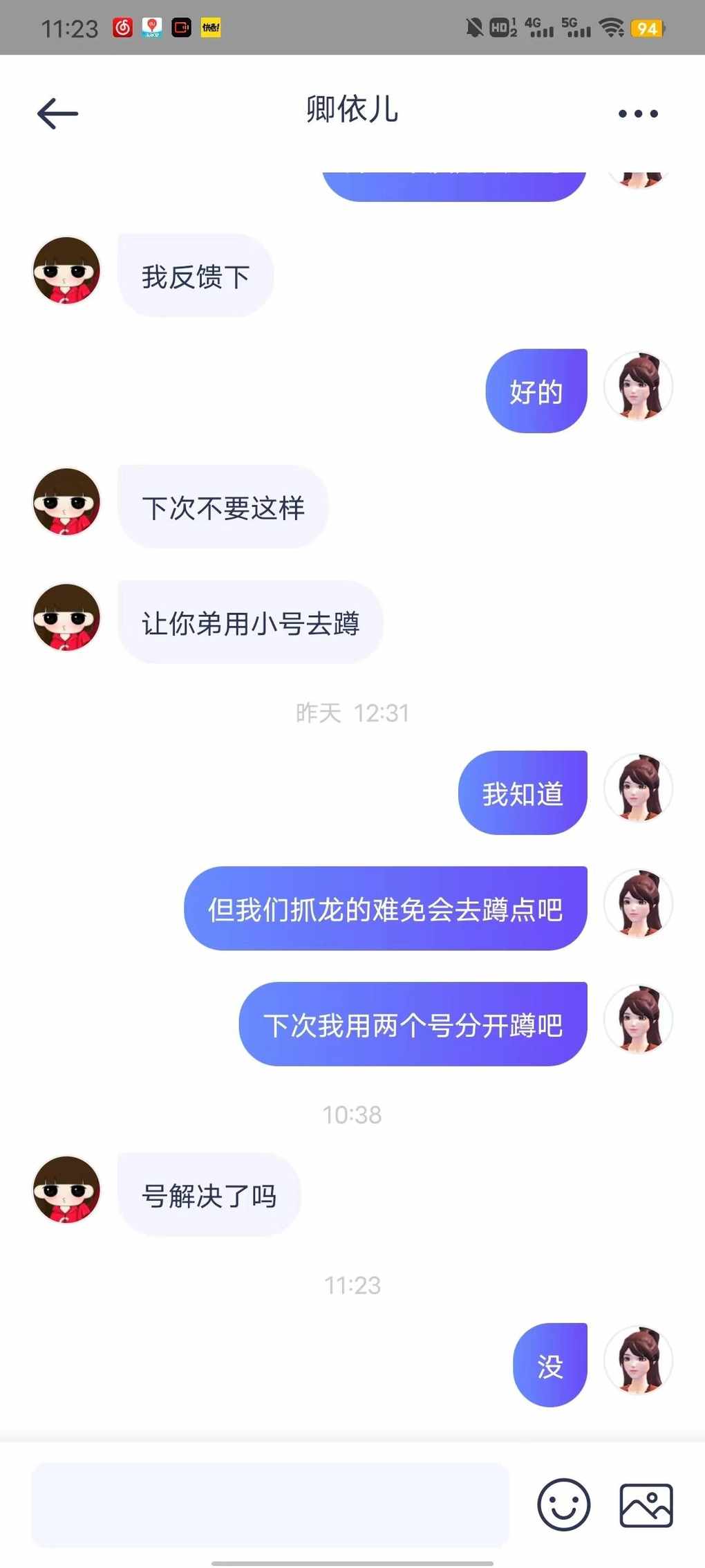
Task: Attach a picture from gallery
Action: (646, 1504)
